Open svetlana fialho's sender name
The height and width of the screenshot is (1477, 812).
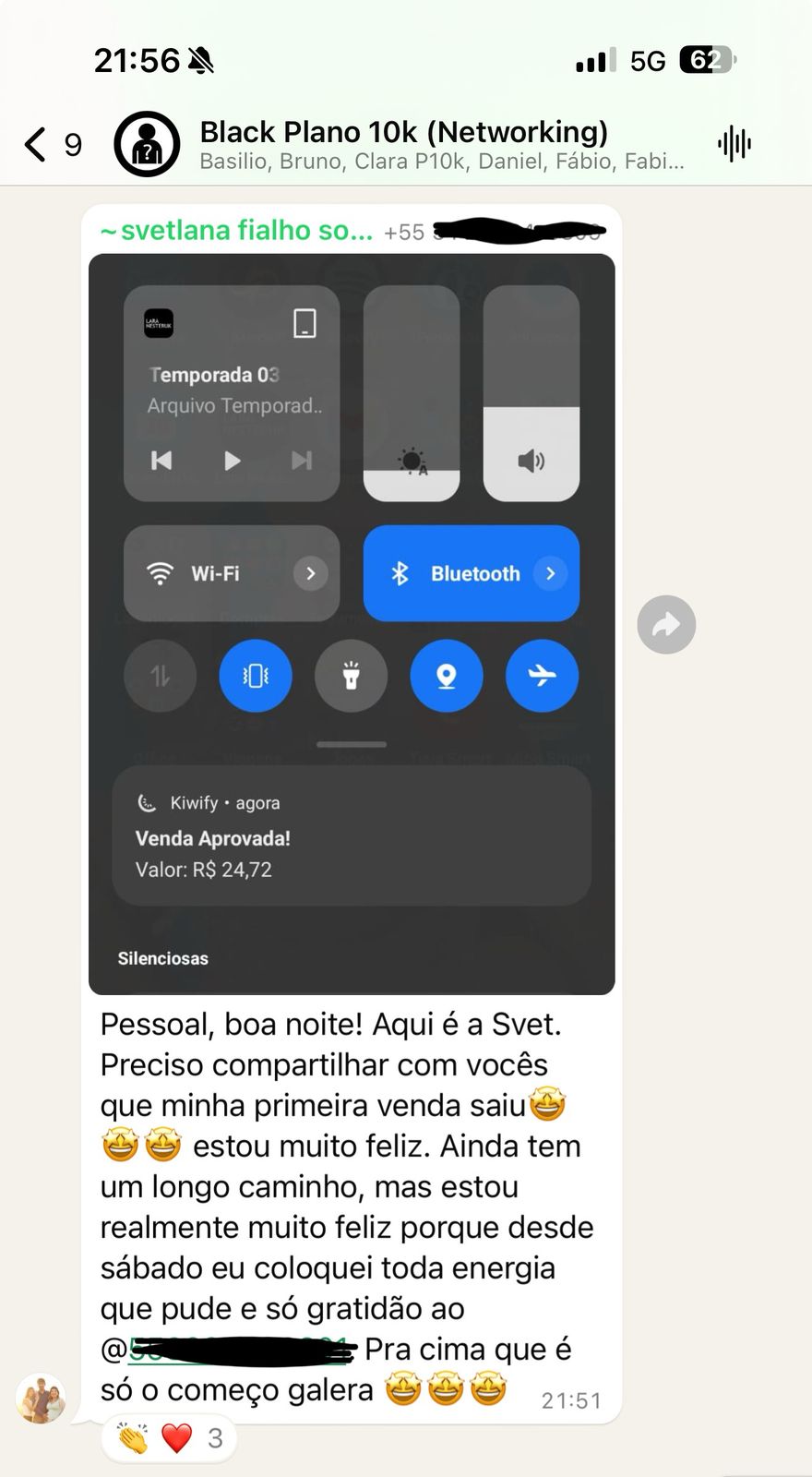tap(236, 231)
